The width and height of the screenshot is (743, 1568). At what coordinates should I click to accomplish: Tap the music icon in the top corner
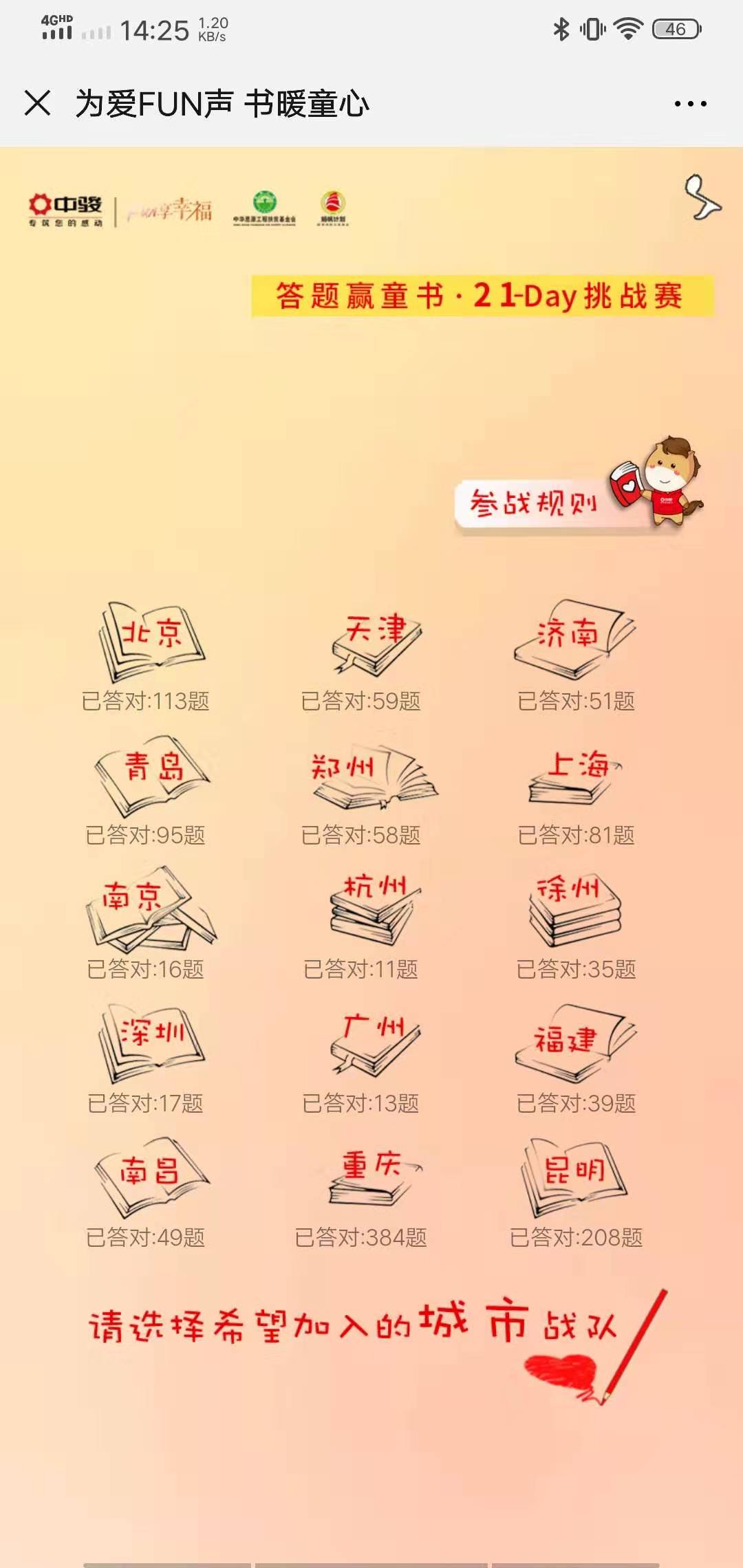tap(702, 198)
